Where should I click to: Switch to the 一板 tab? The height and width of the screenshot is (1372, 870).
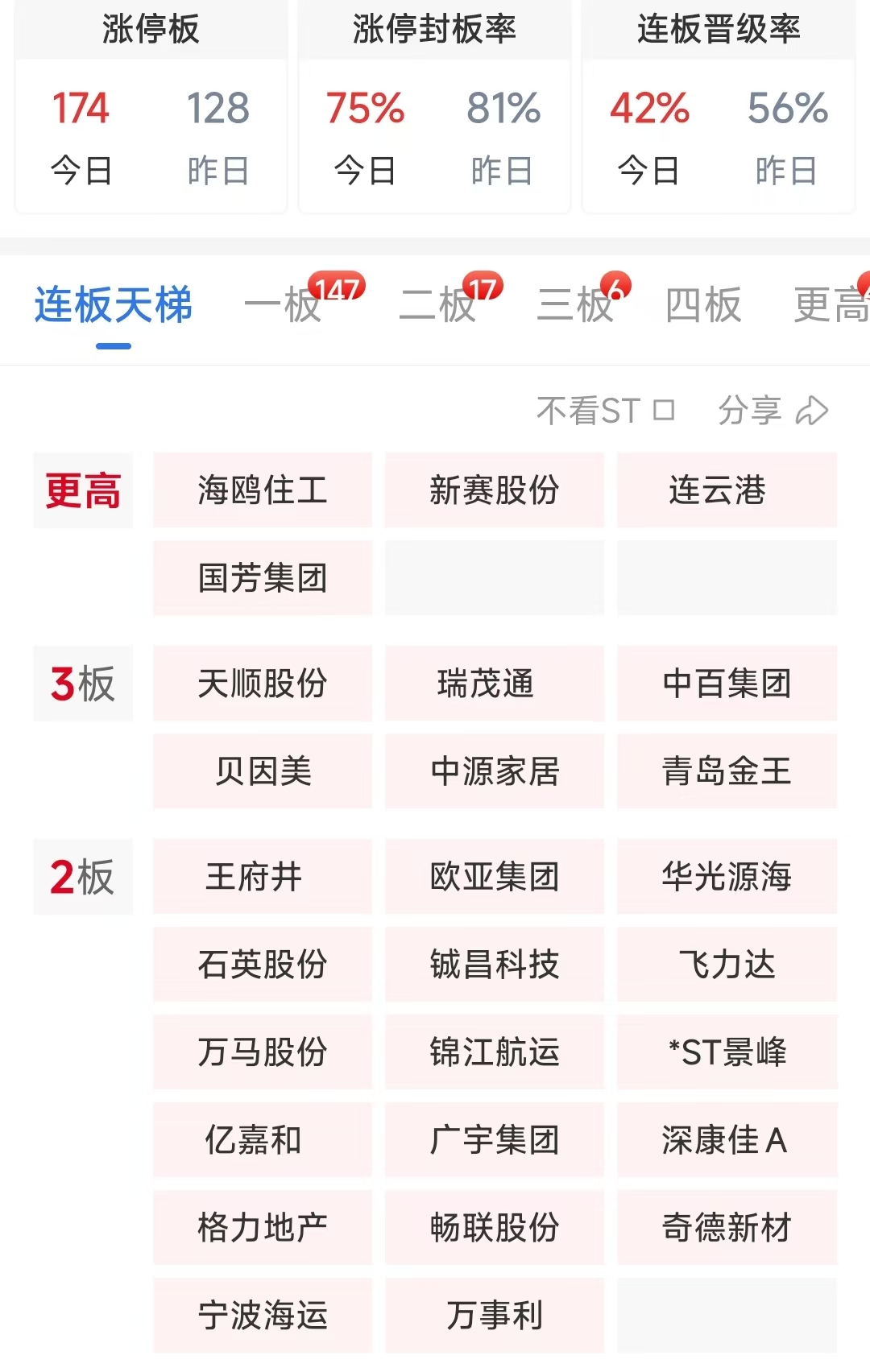284,306
